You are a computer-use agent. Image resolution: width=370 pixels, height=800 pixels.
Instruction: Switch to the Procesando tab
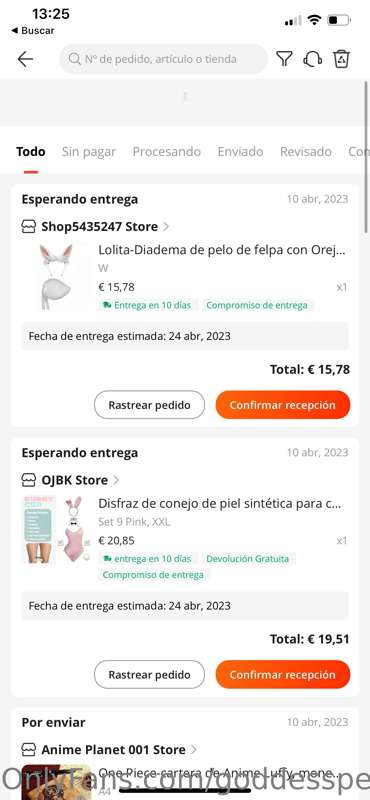tap(167, 152)
